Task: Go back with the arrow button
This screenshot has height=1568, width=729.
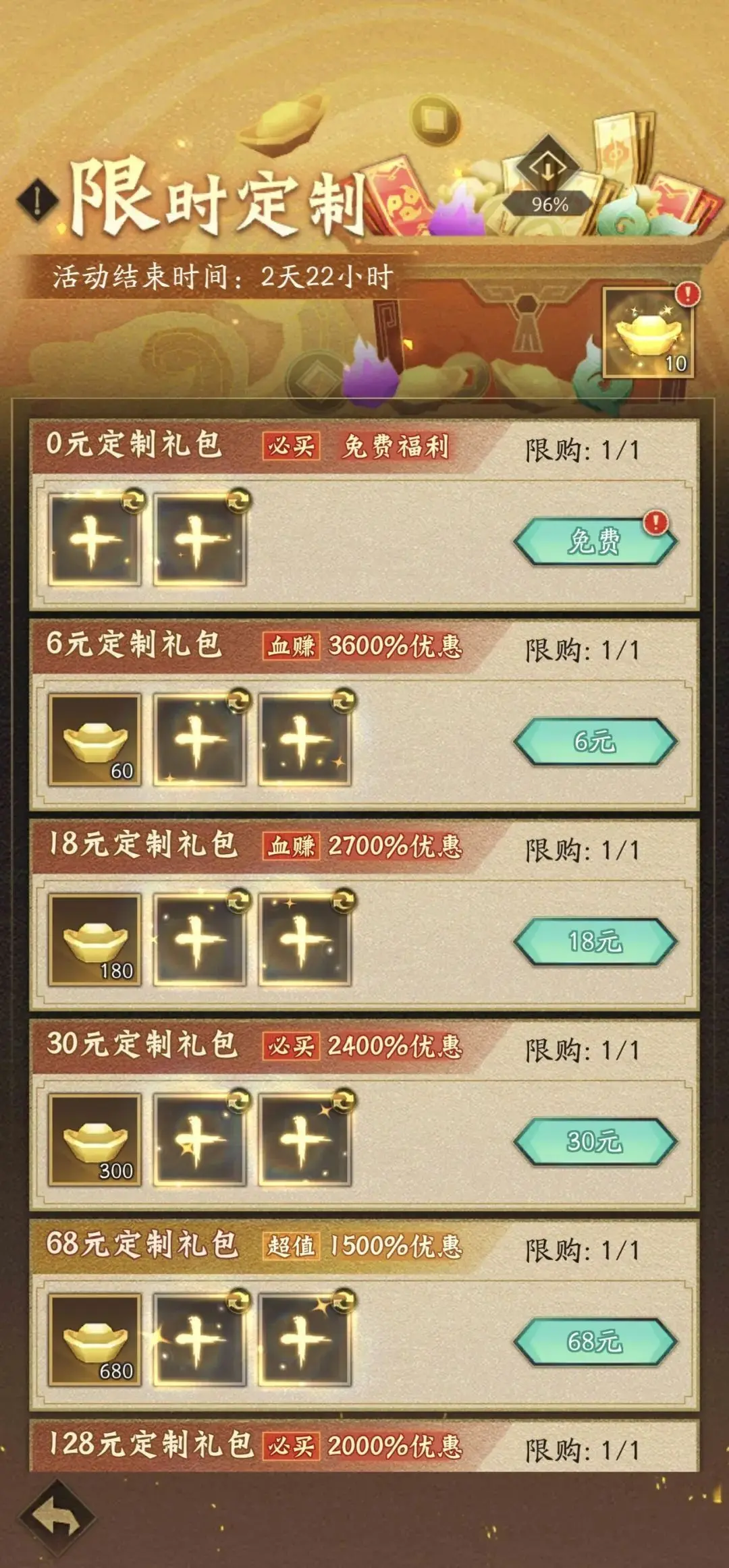Action: 57,1518
